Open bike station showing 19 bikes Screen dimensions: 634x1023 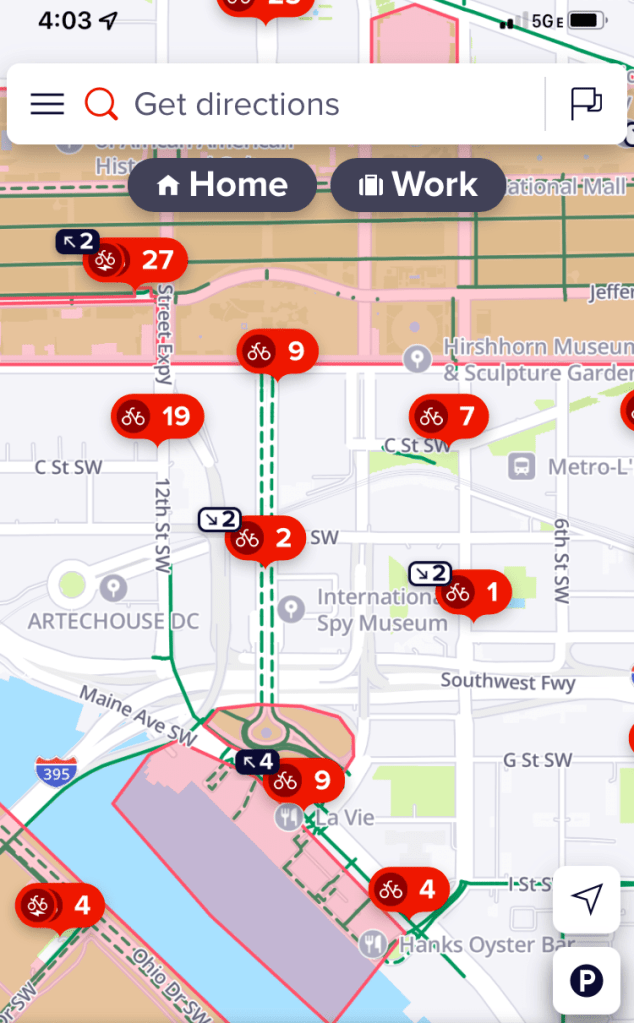click(x=157, y=417)
